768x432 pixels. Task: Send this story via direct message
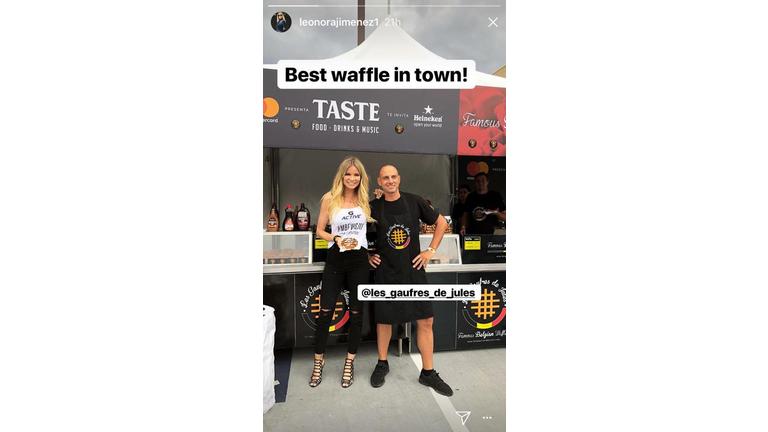tap(463, 417)
